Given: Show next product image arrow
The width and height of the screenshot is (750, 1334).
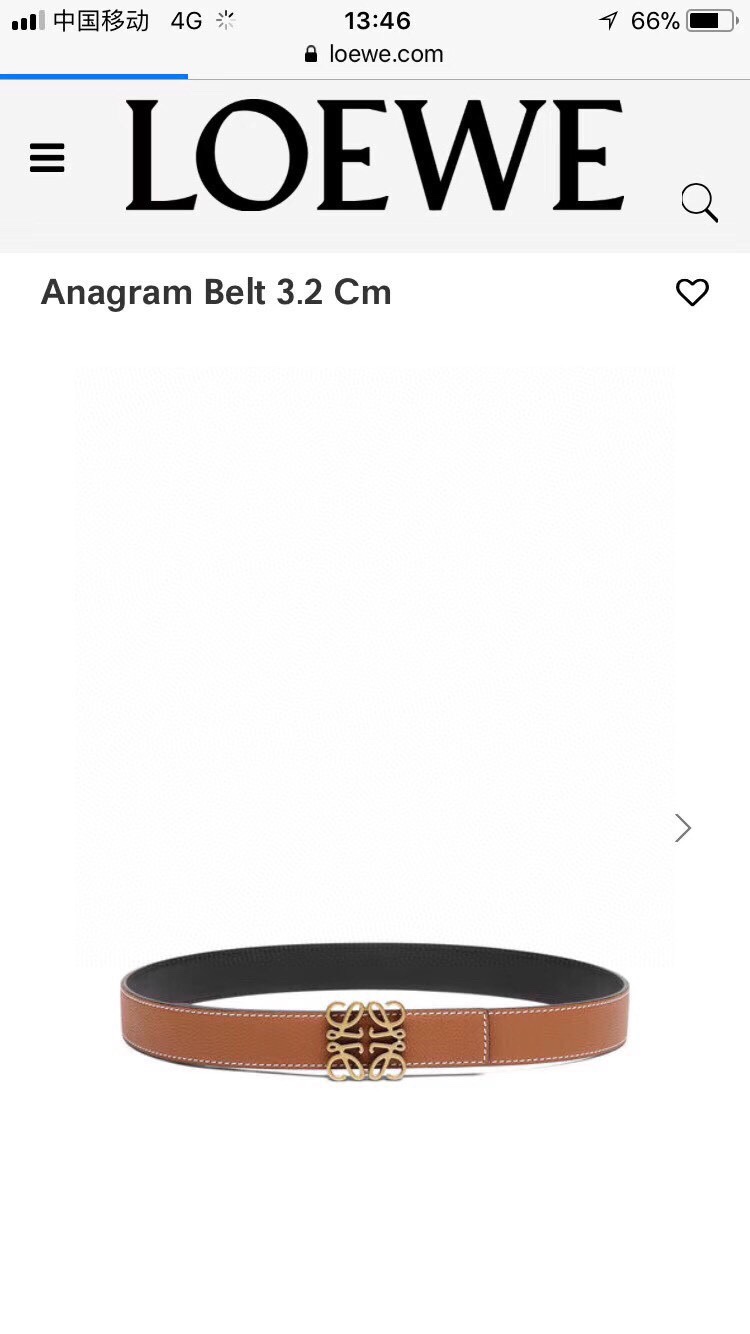Looking at the screenshot, I should tap(683, 828).
